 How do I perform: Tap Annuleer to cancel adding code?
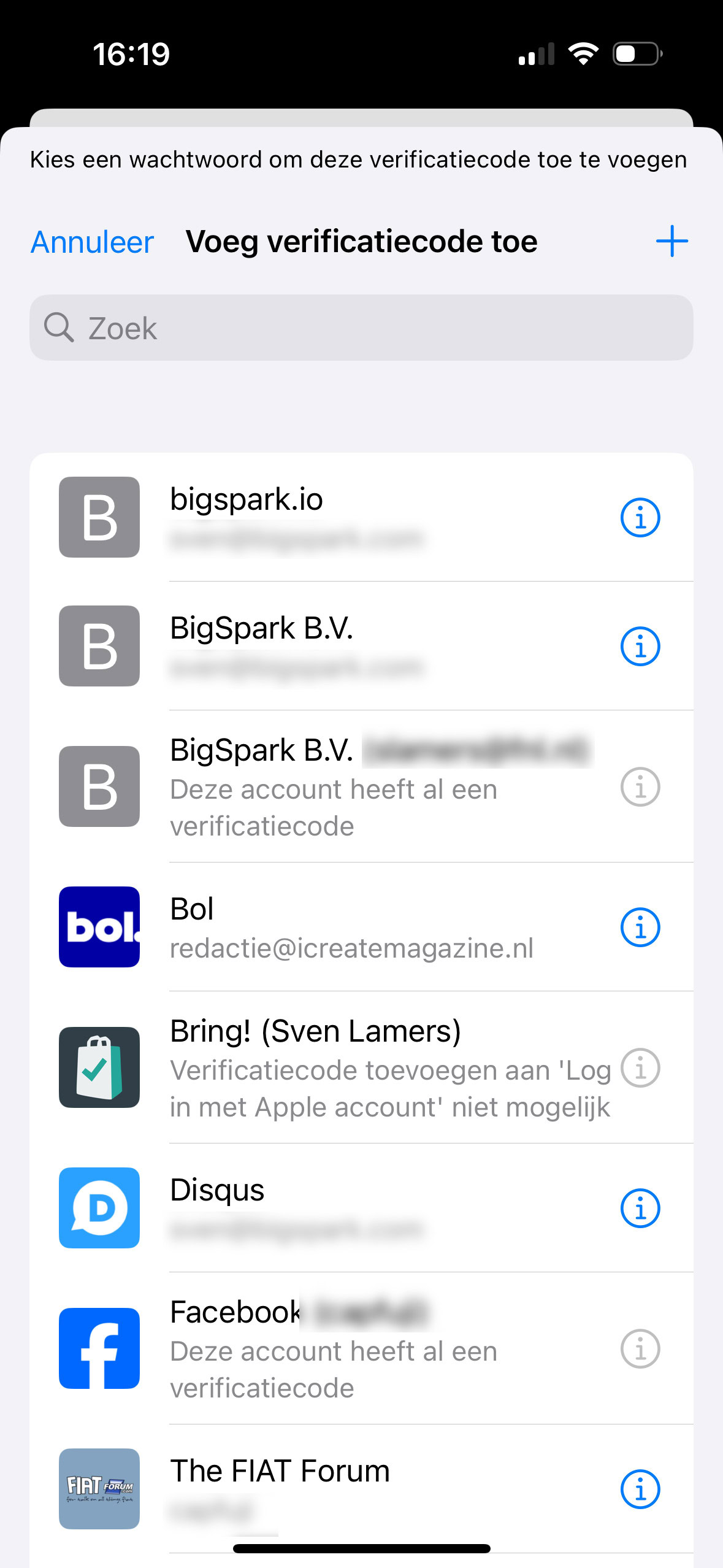coord(92,242)
